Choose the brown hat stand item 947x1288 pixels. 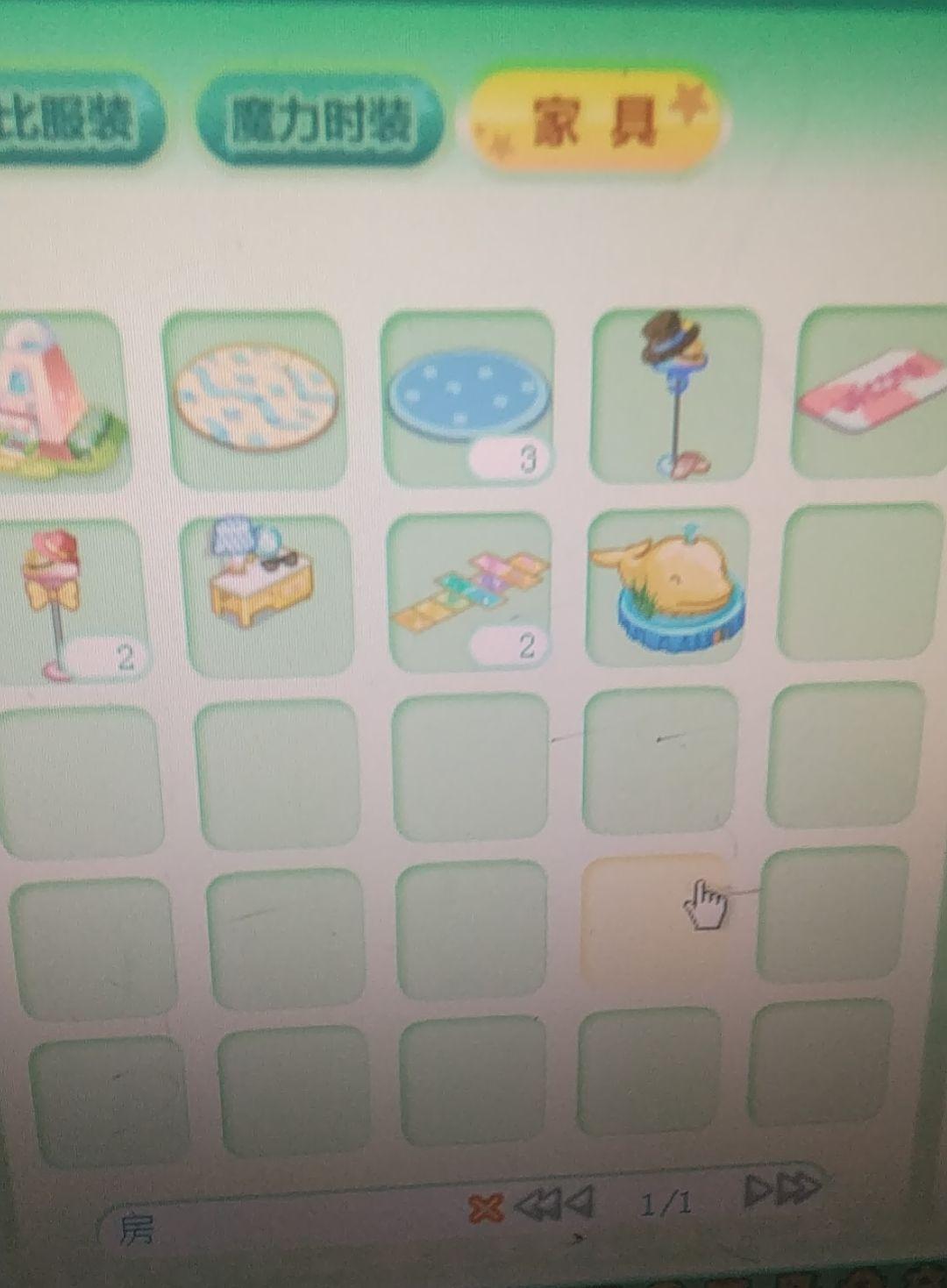point(677,395)
